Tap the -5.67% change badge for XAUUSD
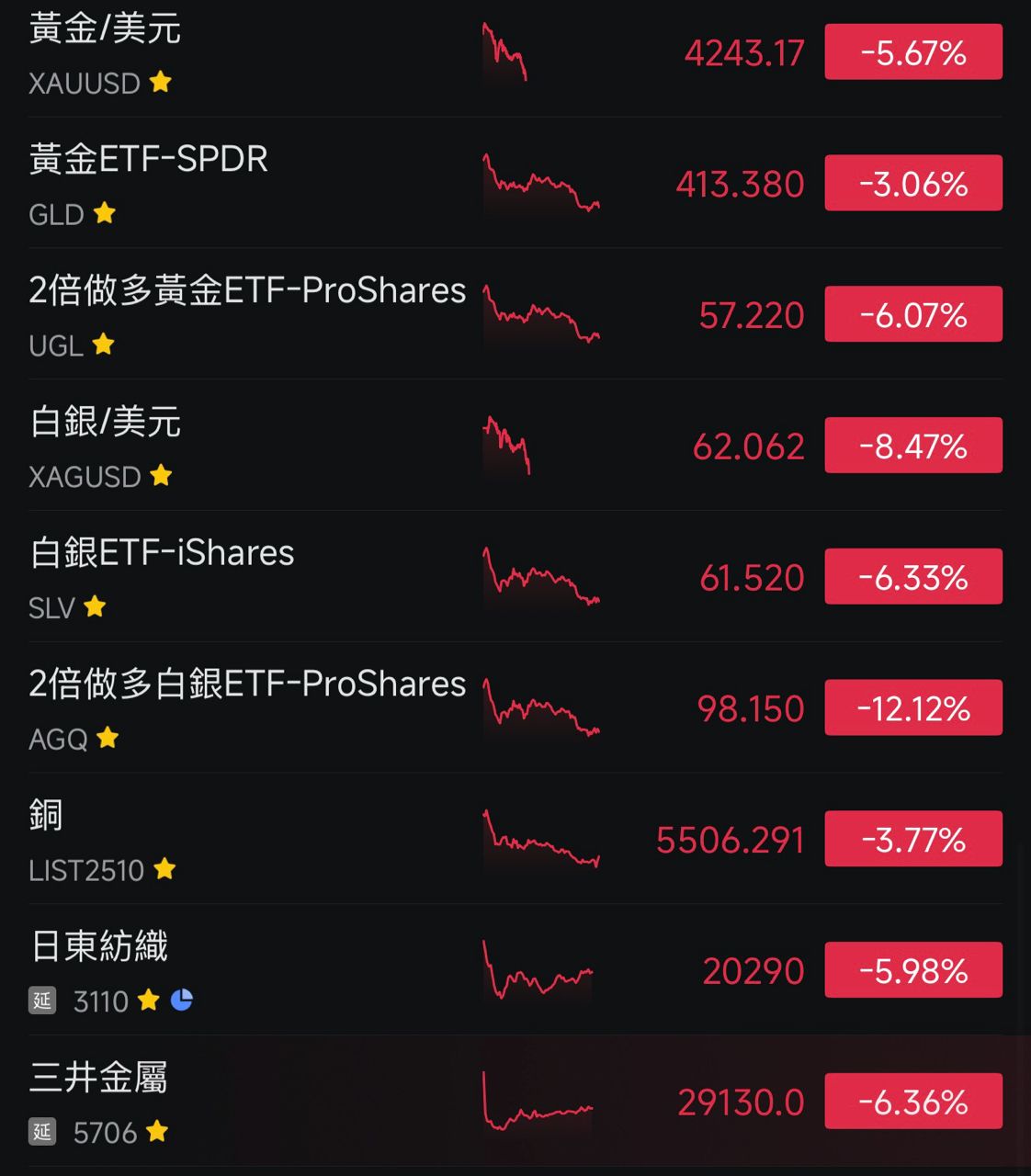The image size is (1031, 1176). tap(912, 52)
